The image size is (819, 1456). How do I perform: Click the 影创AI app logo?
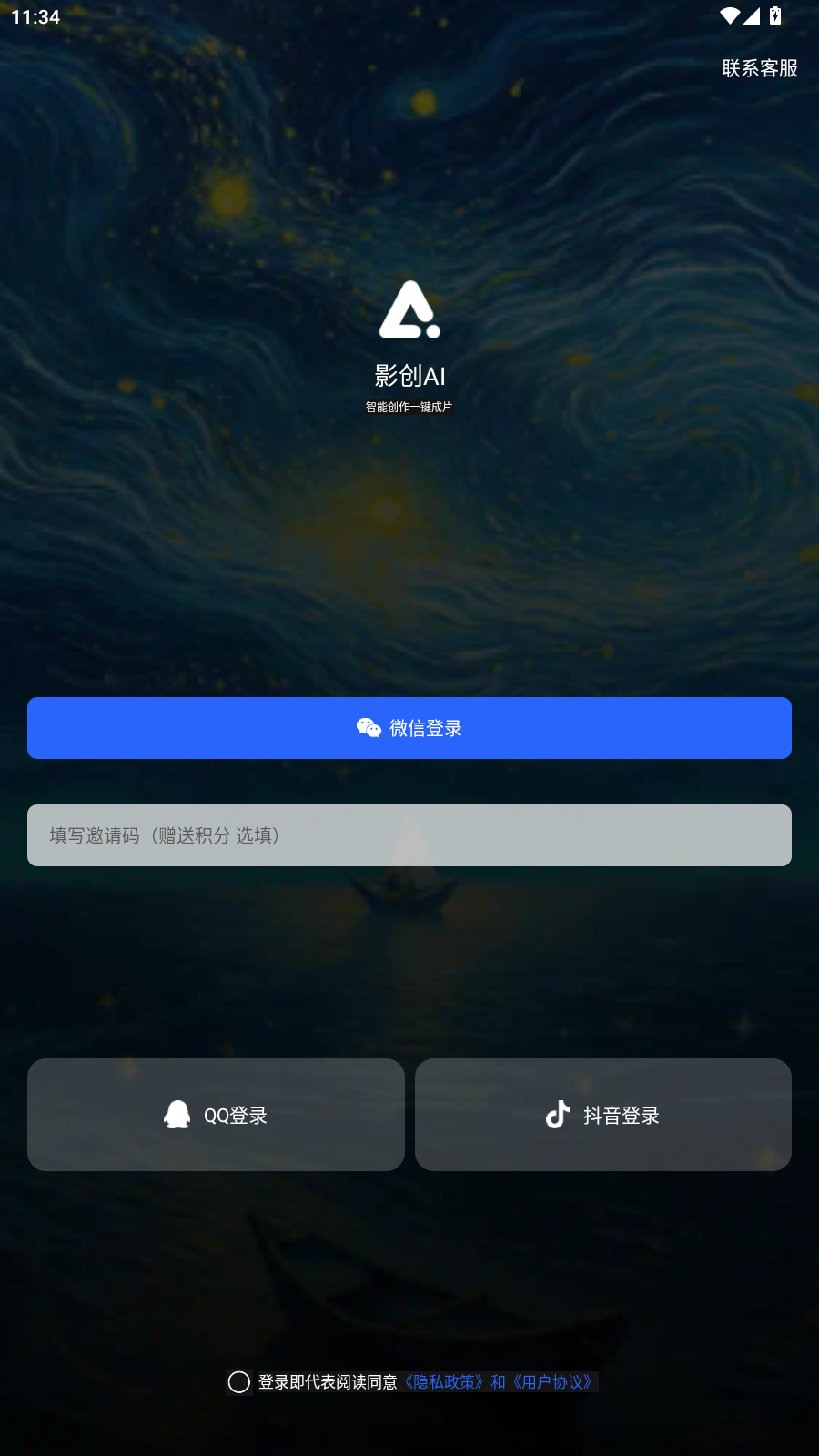point(409,309)
